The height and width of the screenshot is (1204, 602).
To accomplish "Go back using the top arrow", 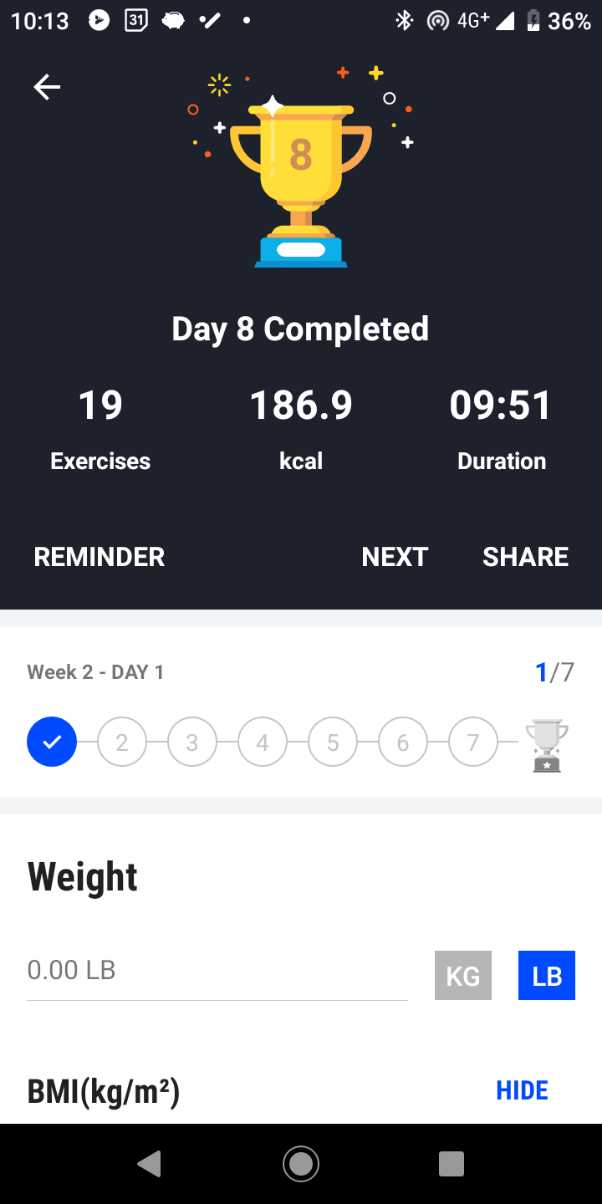I will coord(47,88).
